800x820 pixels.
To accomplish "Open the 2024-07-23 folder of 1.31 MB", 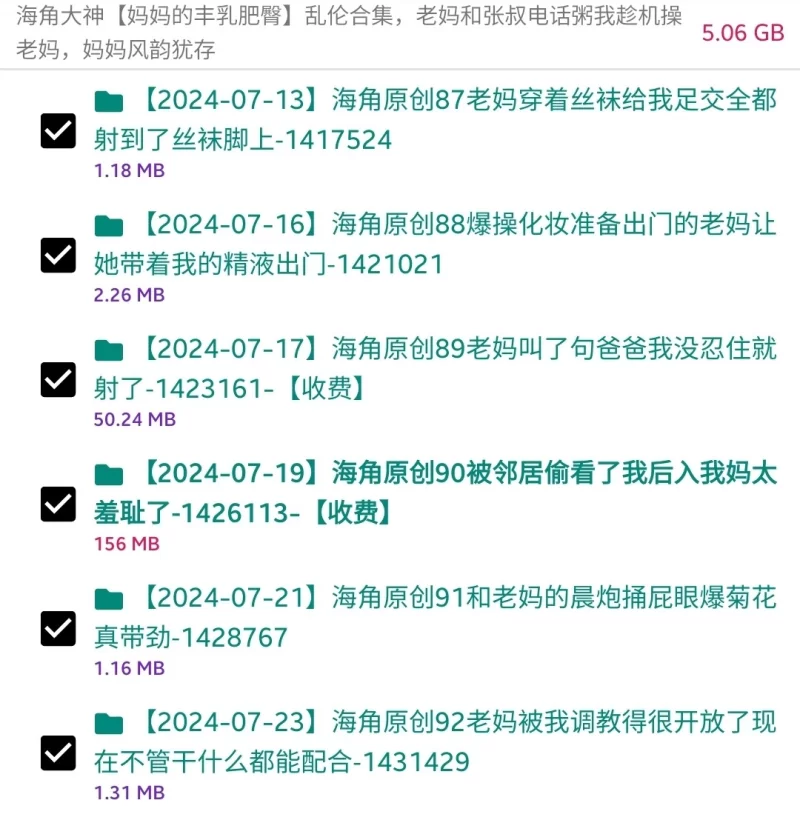I will pyautogui.click(x=434, y=741).
